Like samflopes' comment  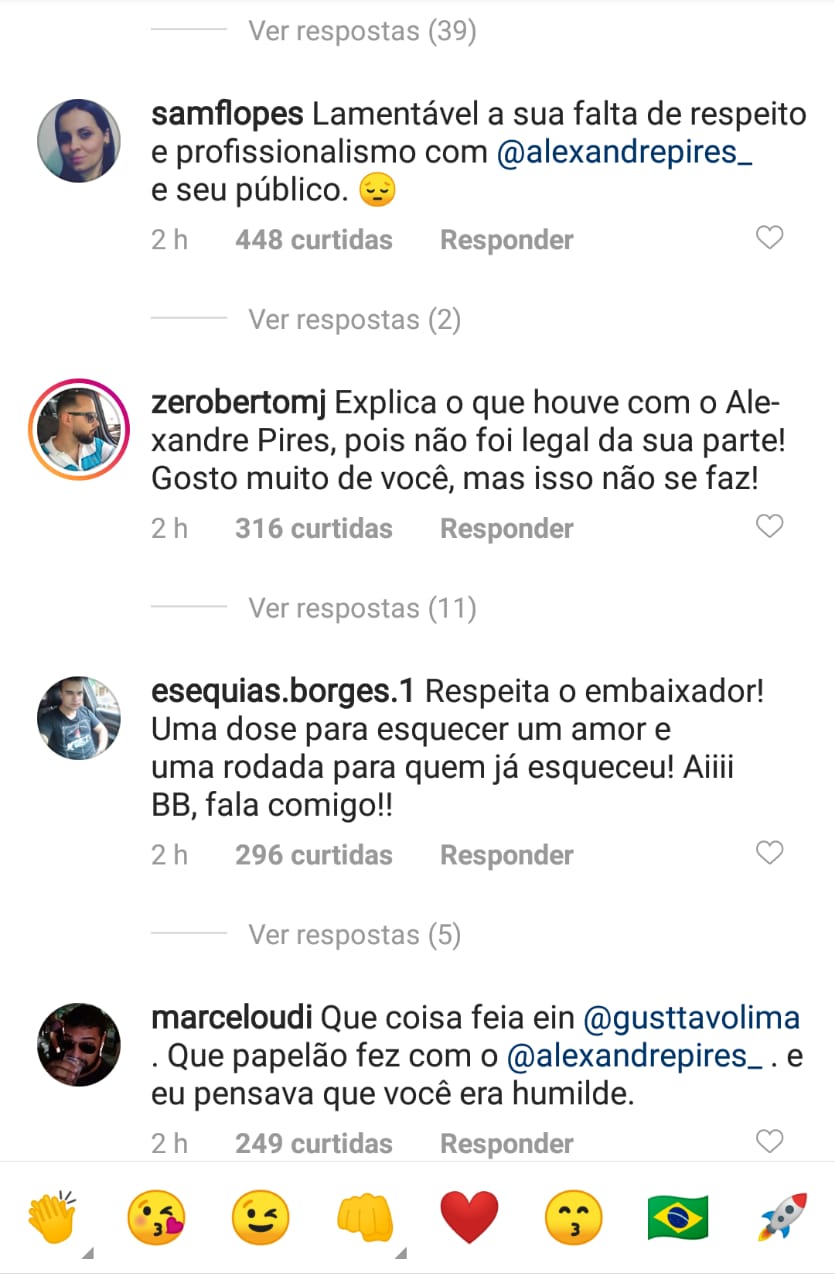(769, 238)
